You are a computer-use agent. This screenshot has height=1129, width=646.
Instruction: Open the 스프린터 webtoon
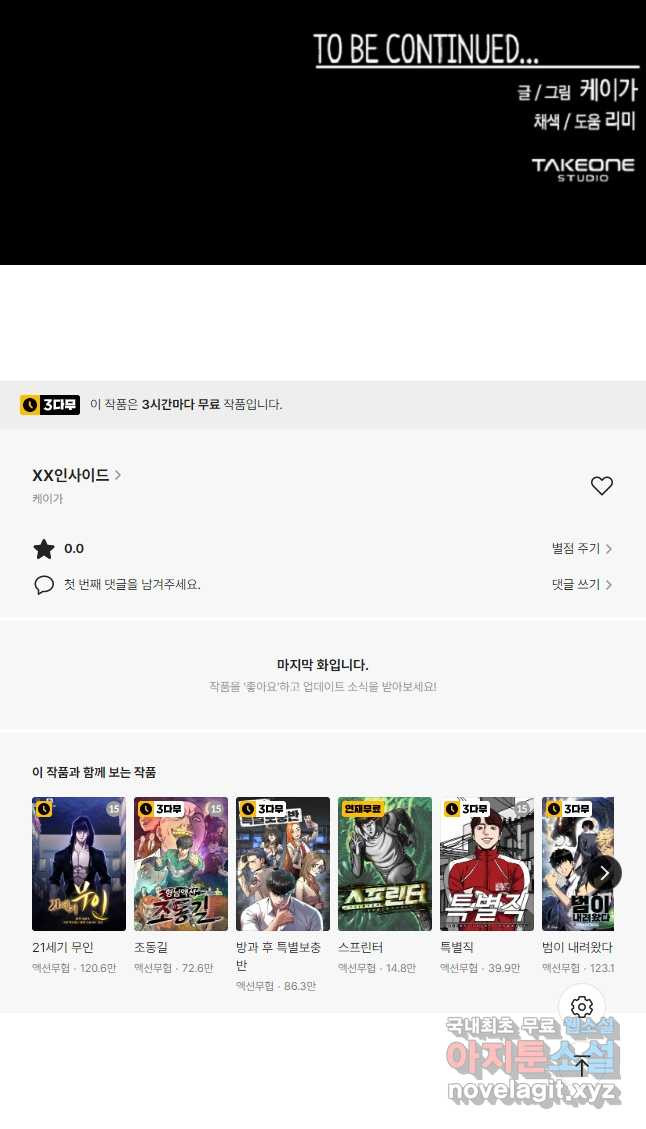click(385, 864)
